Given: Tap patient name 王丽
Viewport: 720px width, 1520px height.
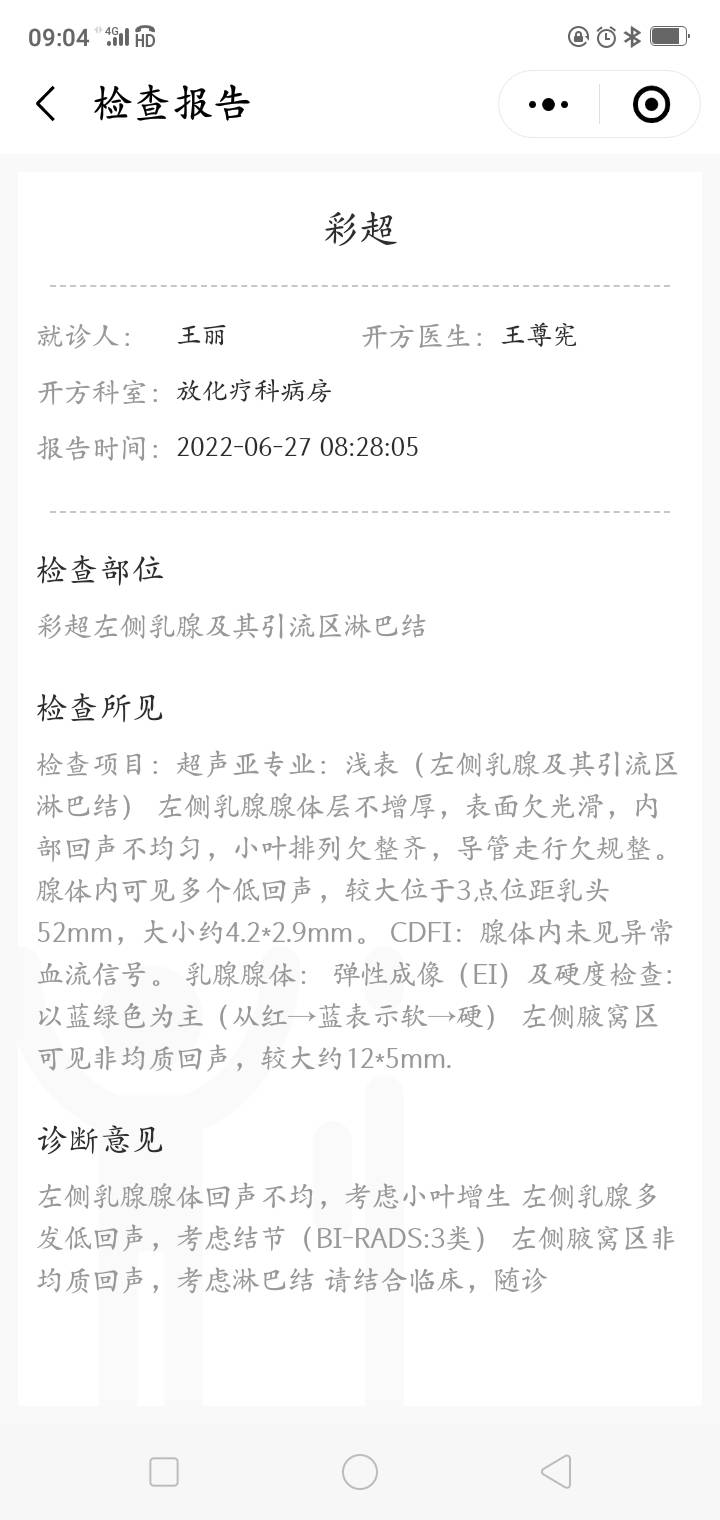Looking at the screenshot, I should [x=200, y=335].
